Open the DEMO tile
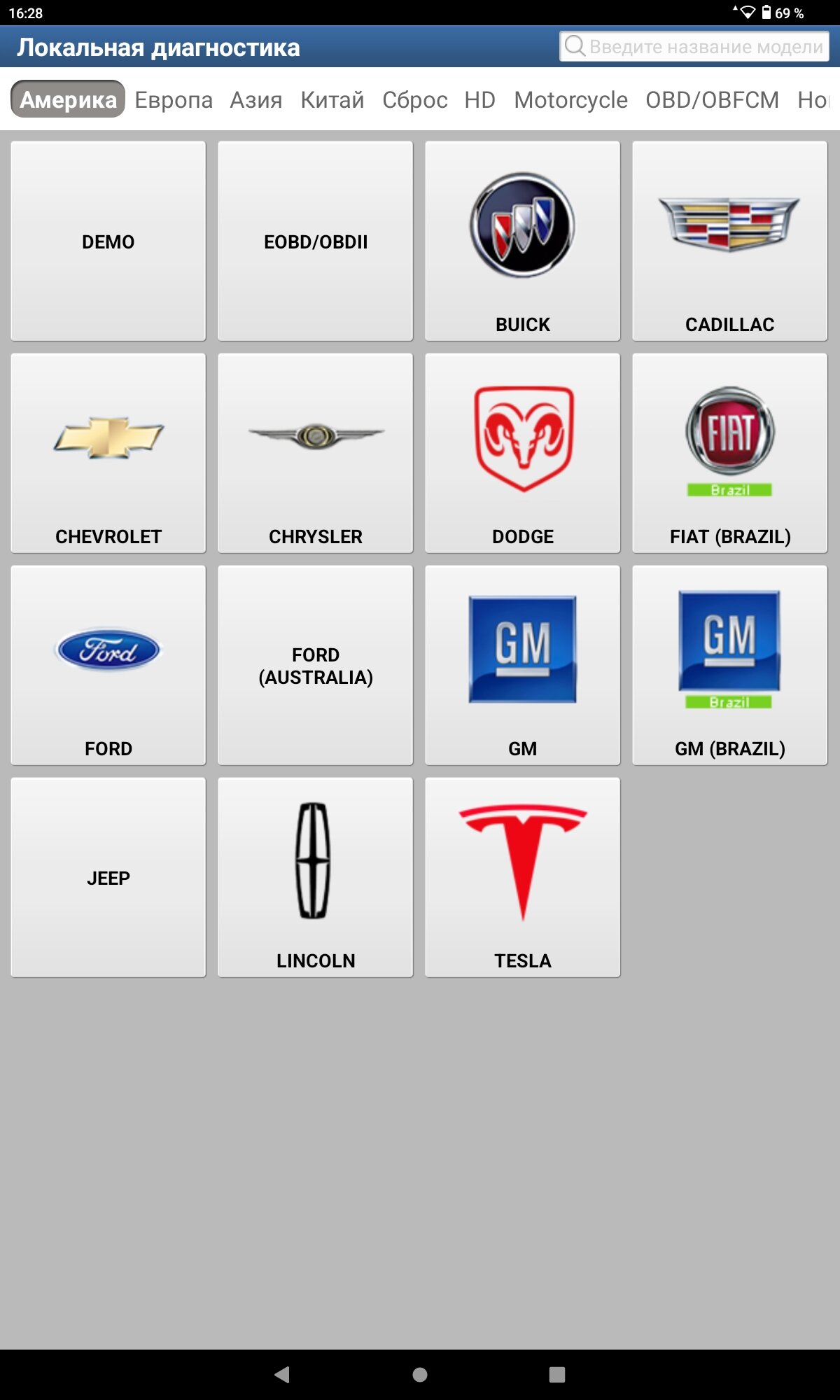Image resolution: width=840 pixels, height=1400 pixels. (x=108, y=241)
